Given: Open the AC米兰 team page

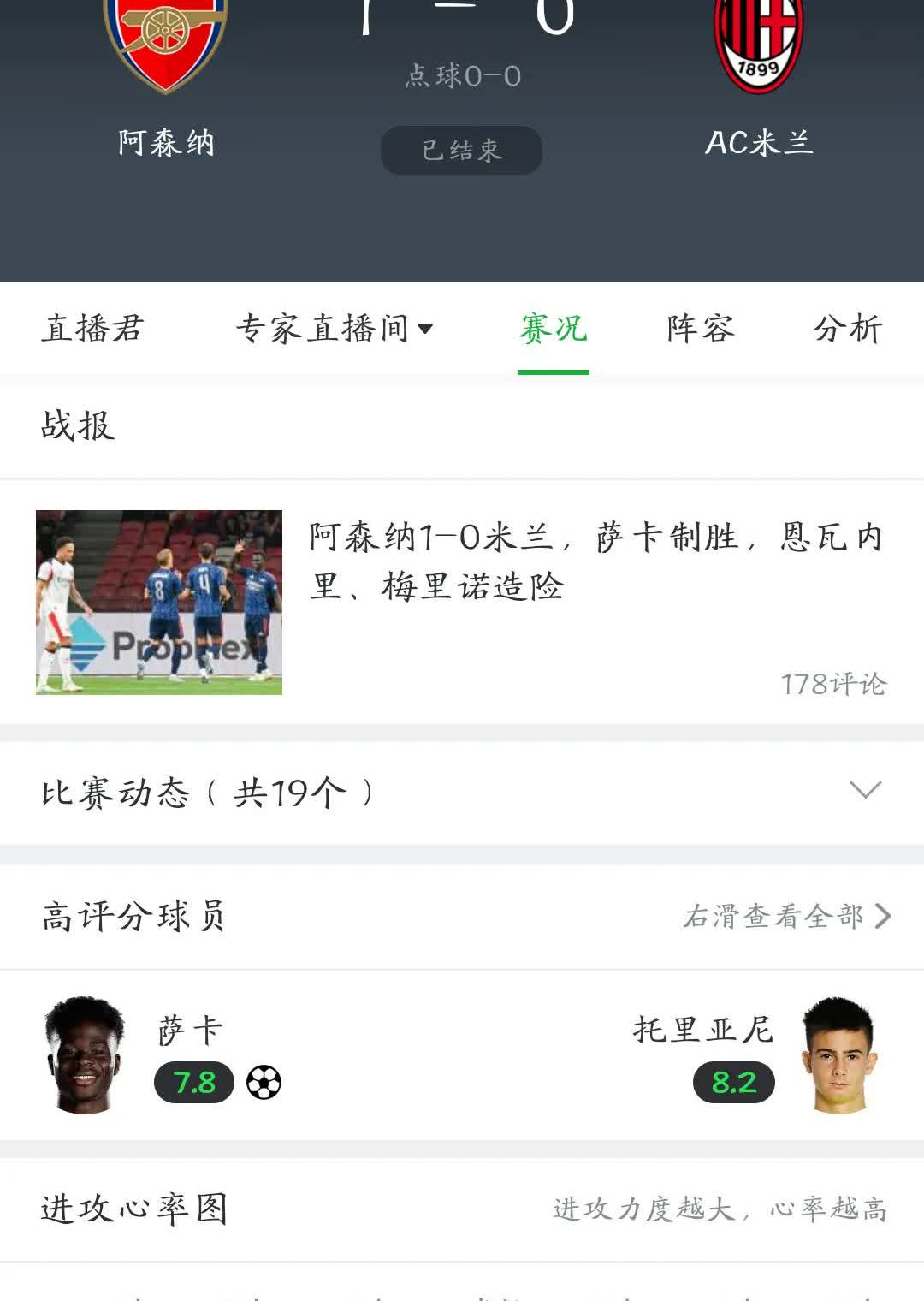Looking at the screenshot, I should coord(759,77).
